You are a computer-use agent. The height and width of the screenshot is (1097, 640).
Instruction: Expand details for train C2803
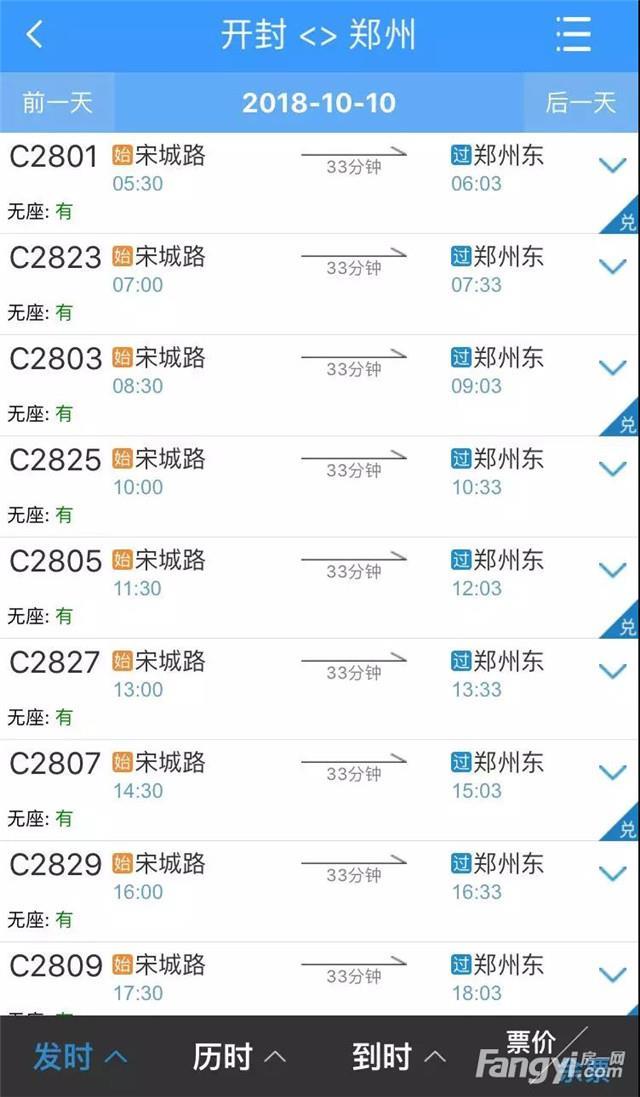pyautogui.click(x=613, y=368)
